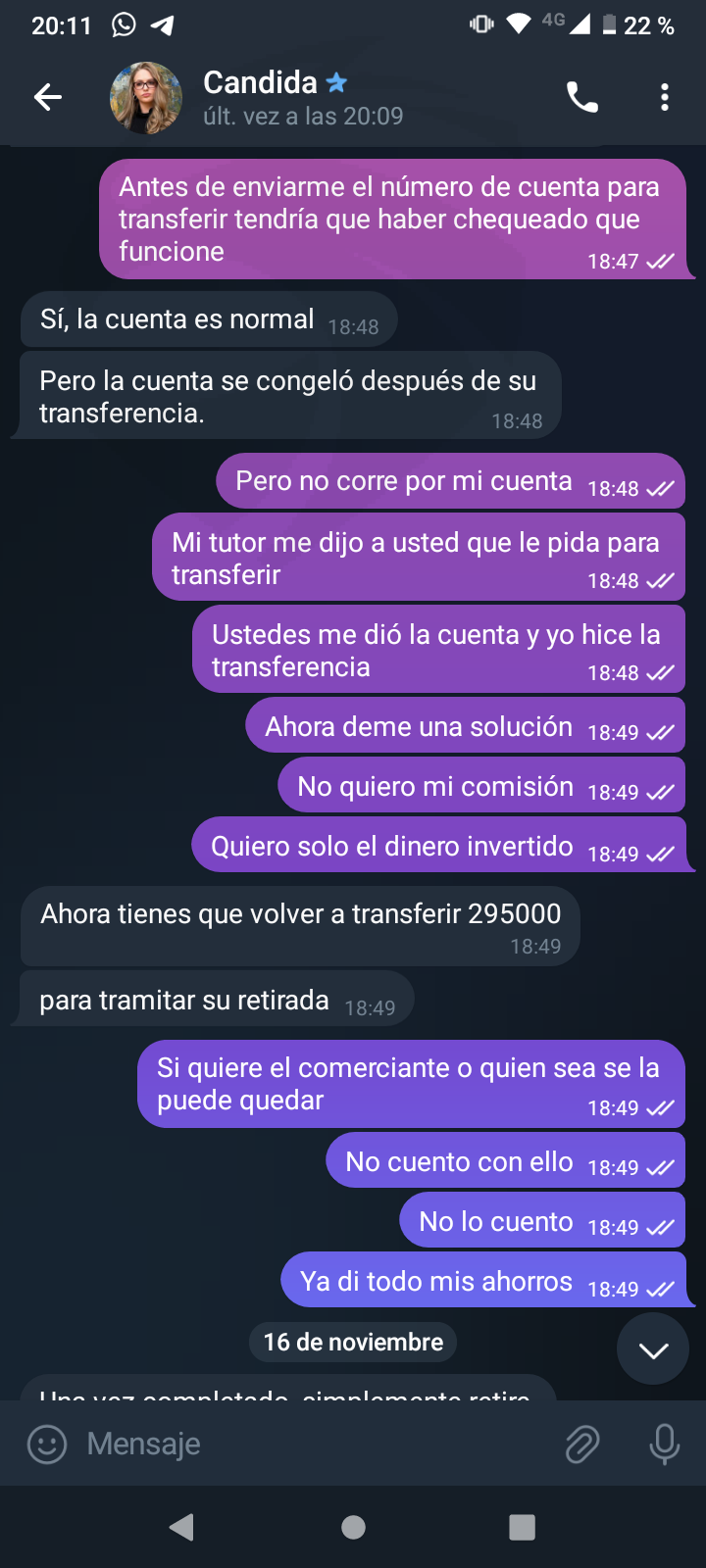
Task: Go back to the chat list
Action: [48, 97]
